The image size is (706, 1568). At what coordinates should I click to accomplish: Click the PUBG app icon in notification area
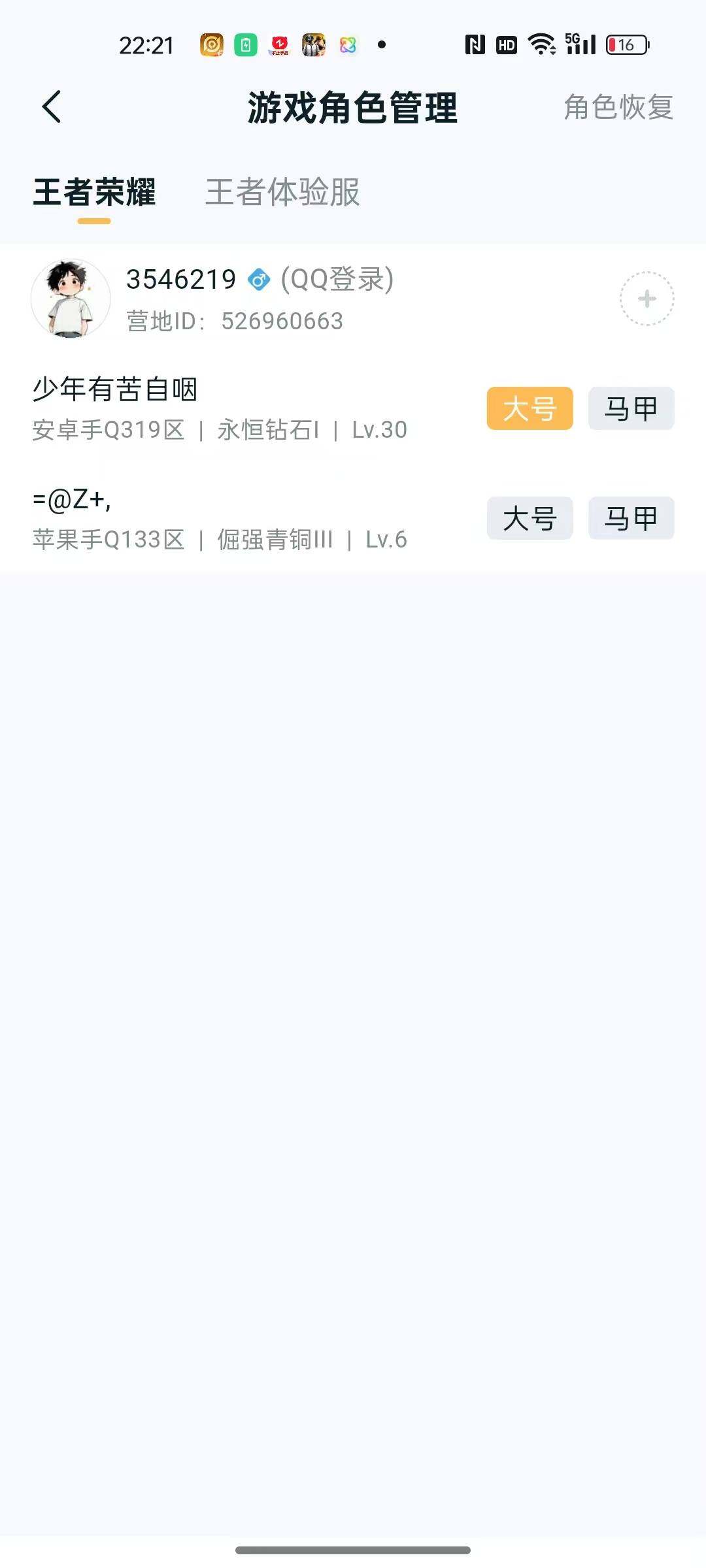[311, 44]
